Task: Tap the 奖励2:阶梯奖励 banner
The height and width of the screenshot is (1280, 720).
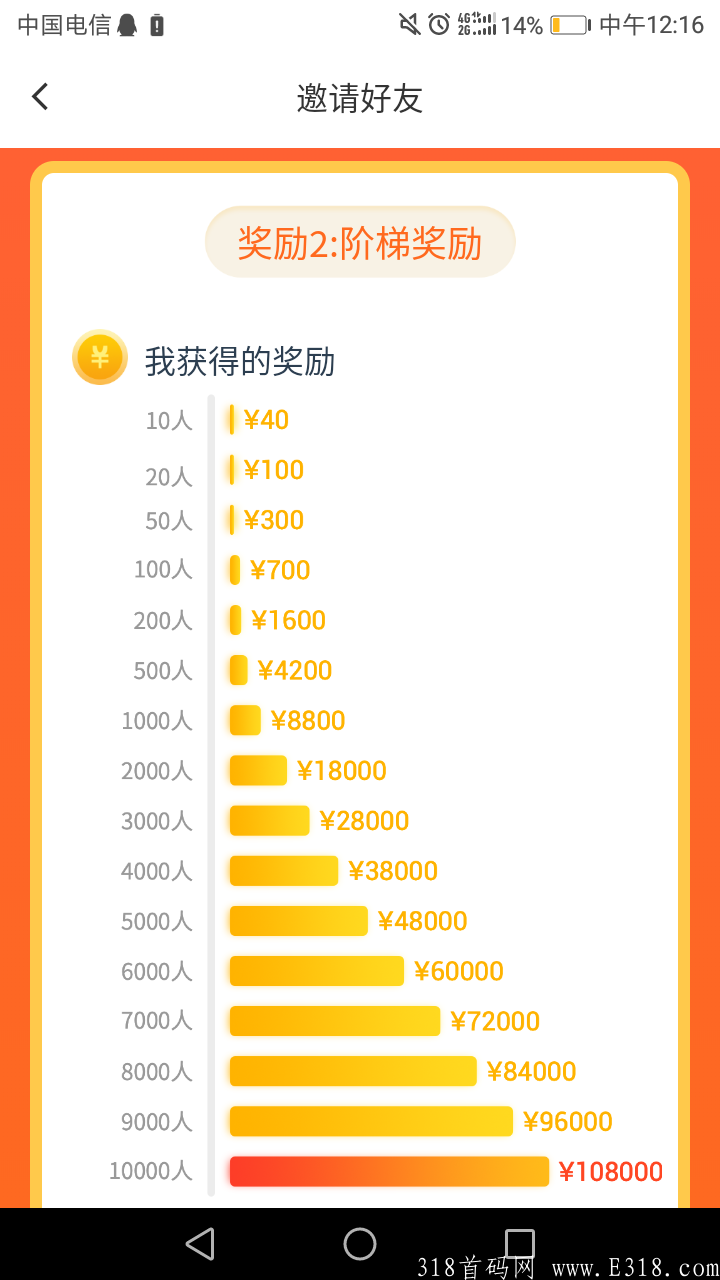Action: [360, 241]
